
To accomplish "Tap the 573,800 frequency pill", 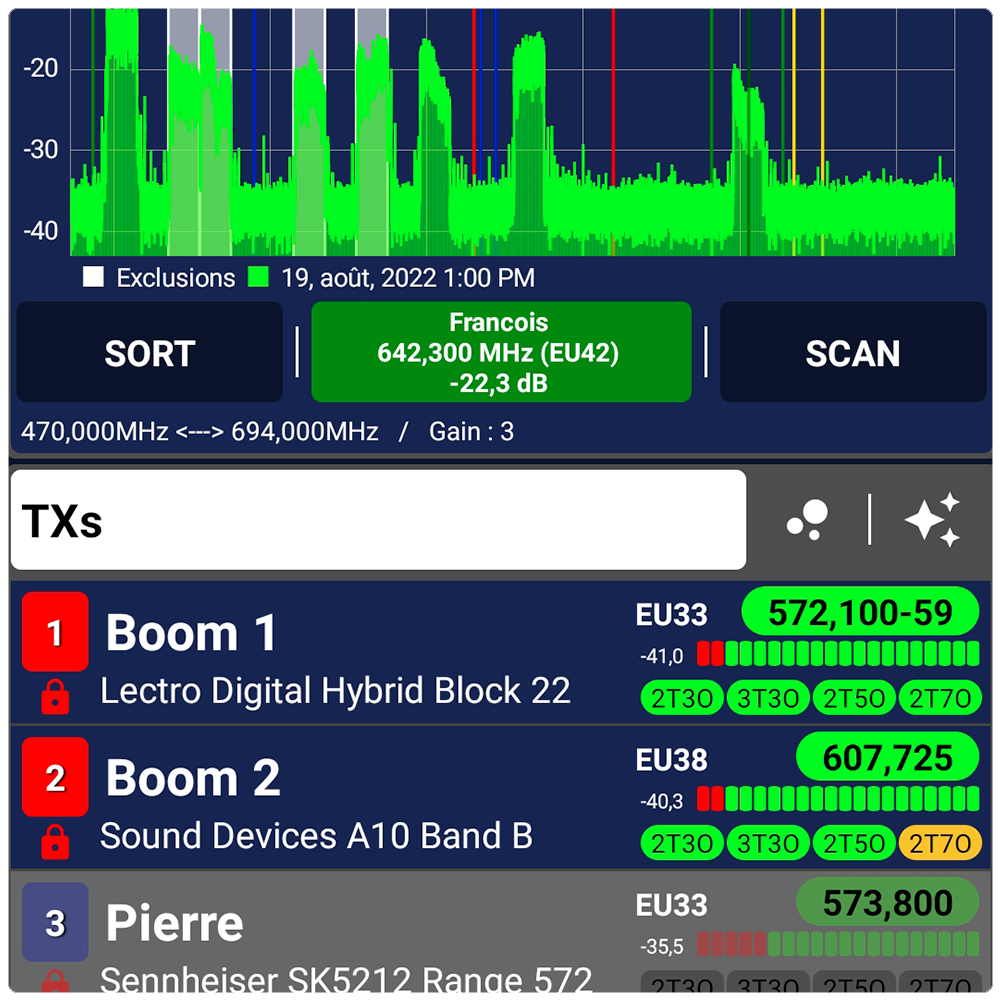I will click(x=887, y=903).
